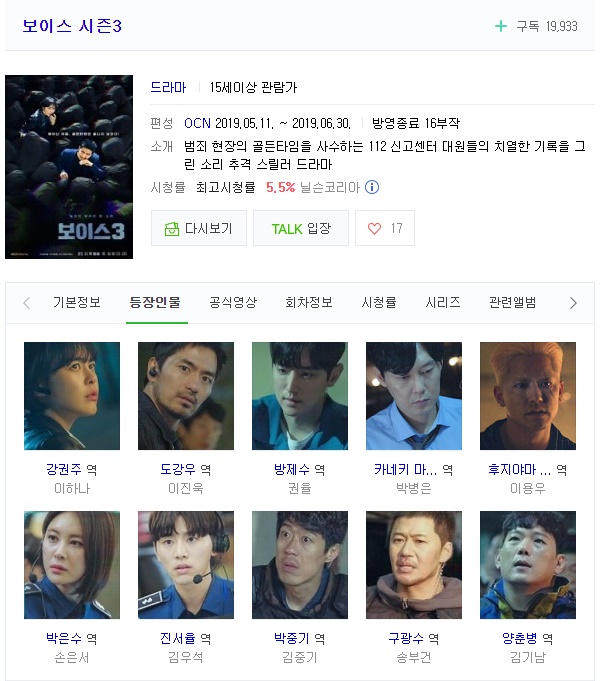This screenshot has height=681, width=602.
Task: Like this drama with the heart
Action: (x=385, y=228)
